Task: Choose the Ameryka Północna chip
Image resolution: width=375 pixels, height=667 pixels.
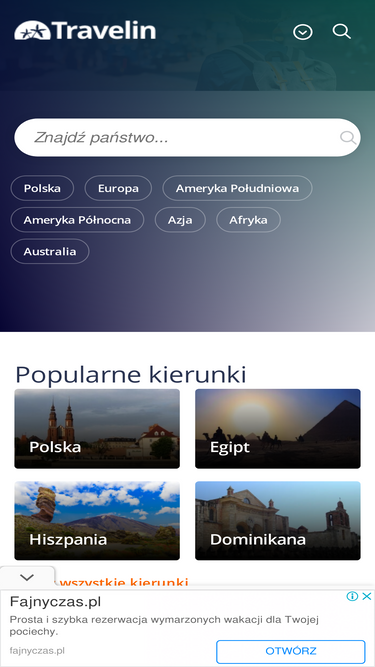Action: (77, 220)
